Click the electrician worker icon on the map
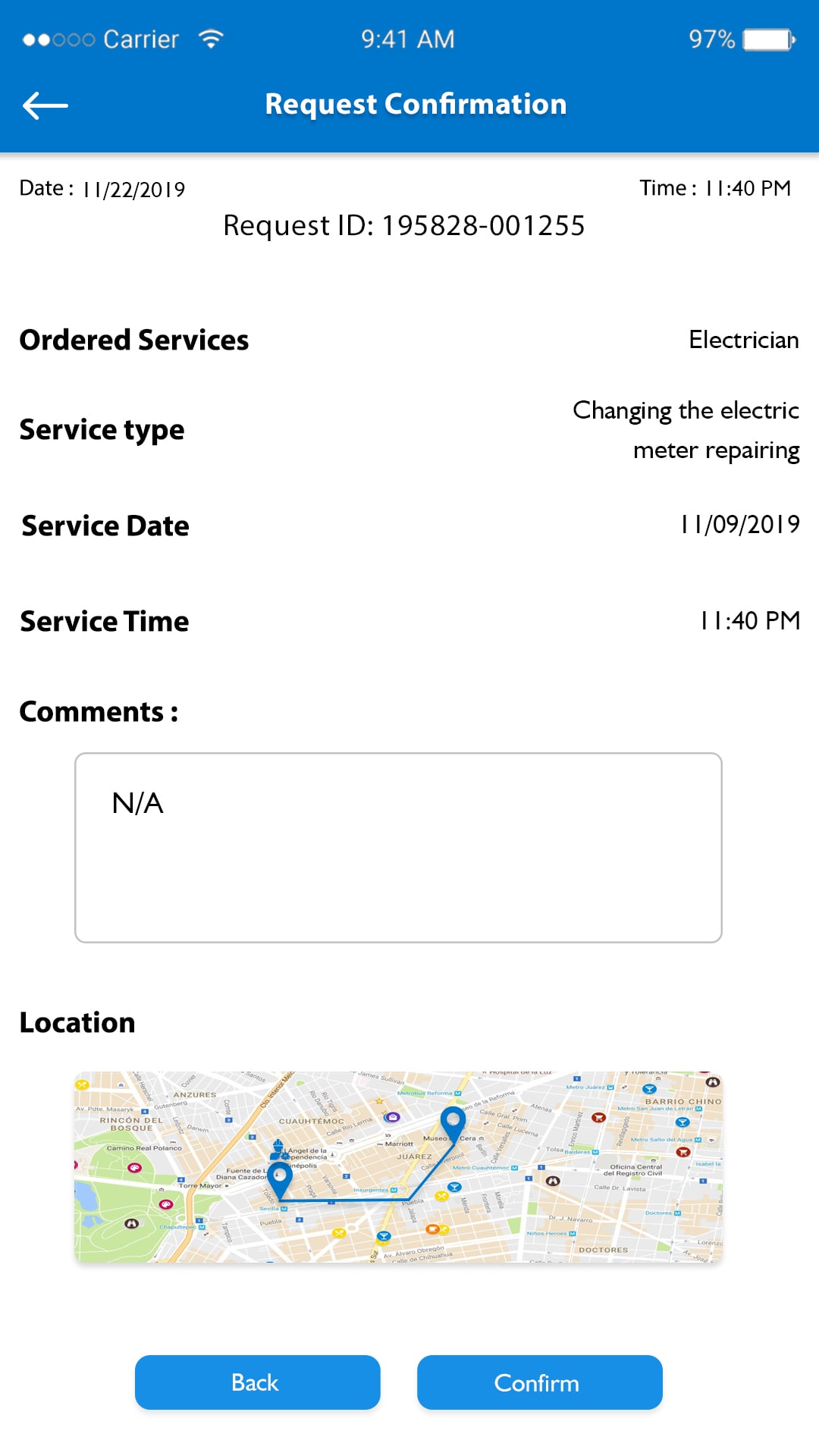The width and height of the screenshot is (819, 1456). [278, 1149]
